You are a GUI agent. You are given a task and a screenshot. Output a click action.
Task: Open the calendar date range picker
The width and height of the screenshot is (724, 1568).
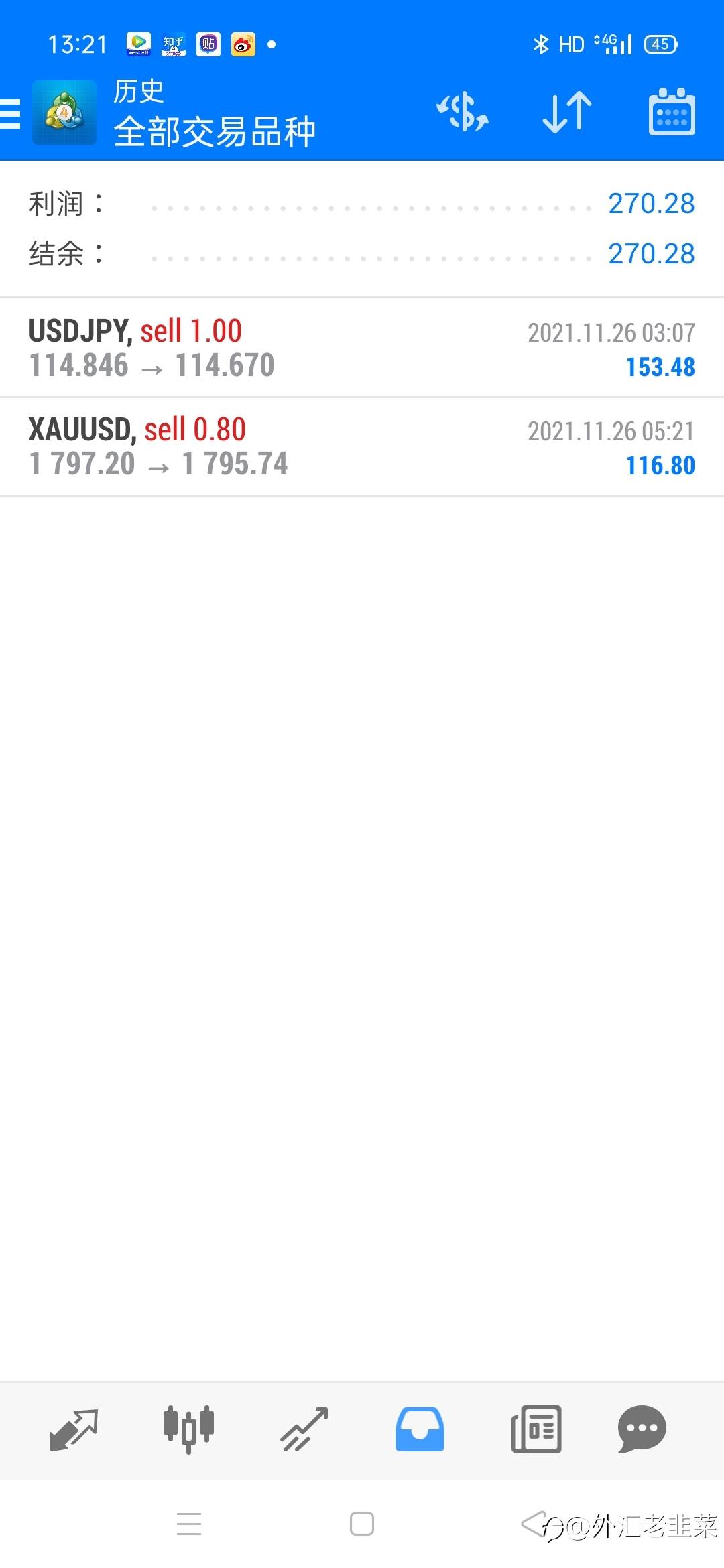pyautogui.click(x=672, y=112)
